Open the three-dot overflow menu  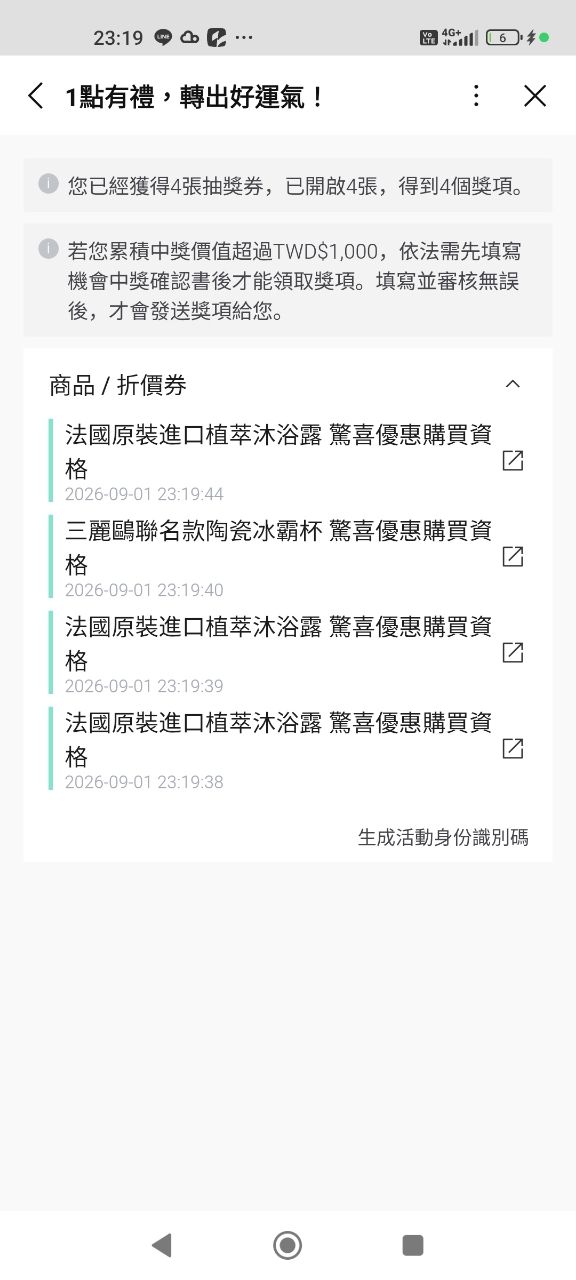point(477,96)
